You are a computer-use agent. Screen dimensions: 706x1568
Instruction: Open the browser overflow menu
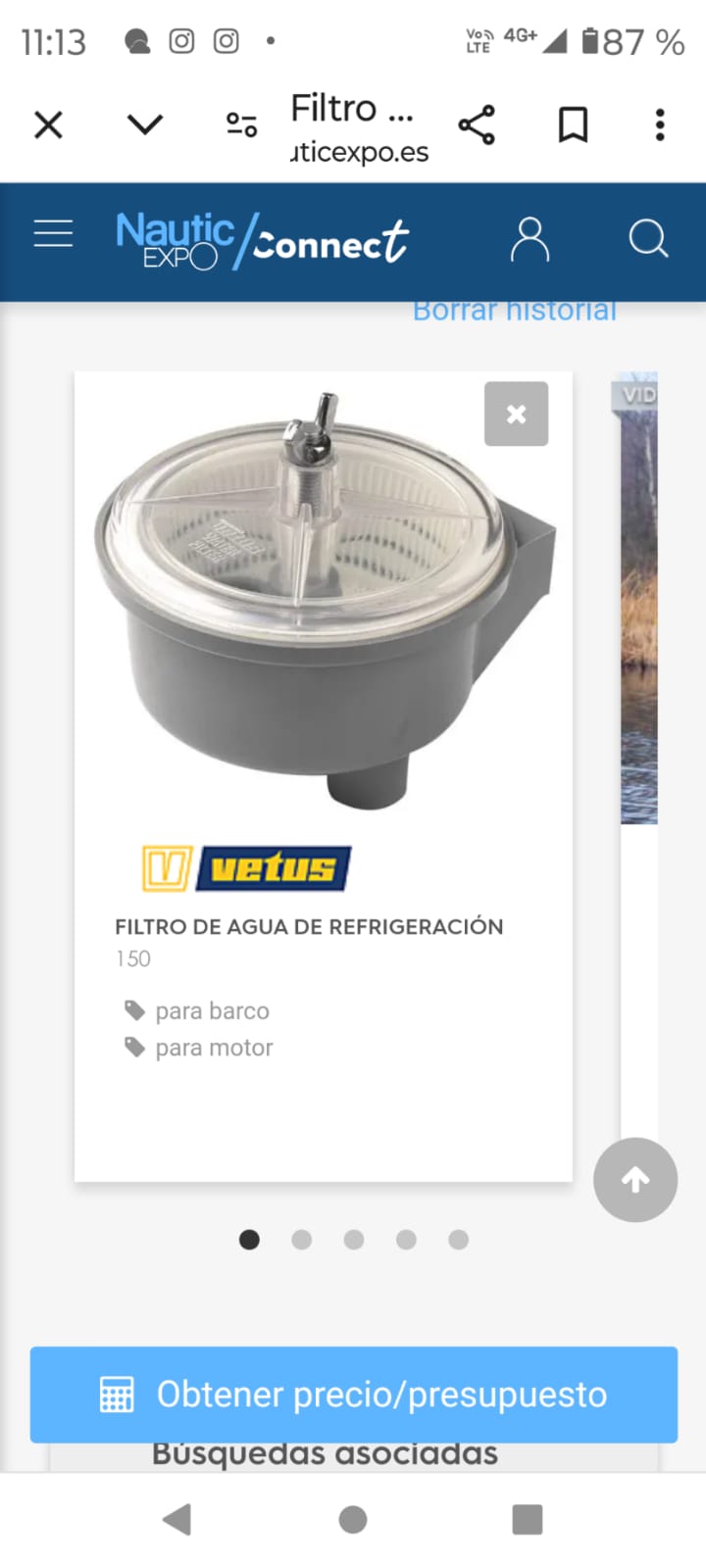(660, 125)
